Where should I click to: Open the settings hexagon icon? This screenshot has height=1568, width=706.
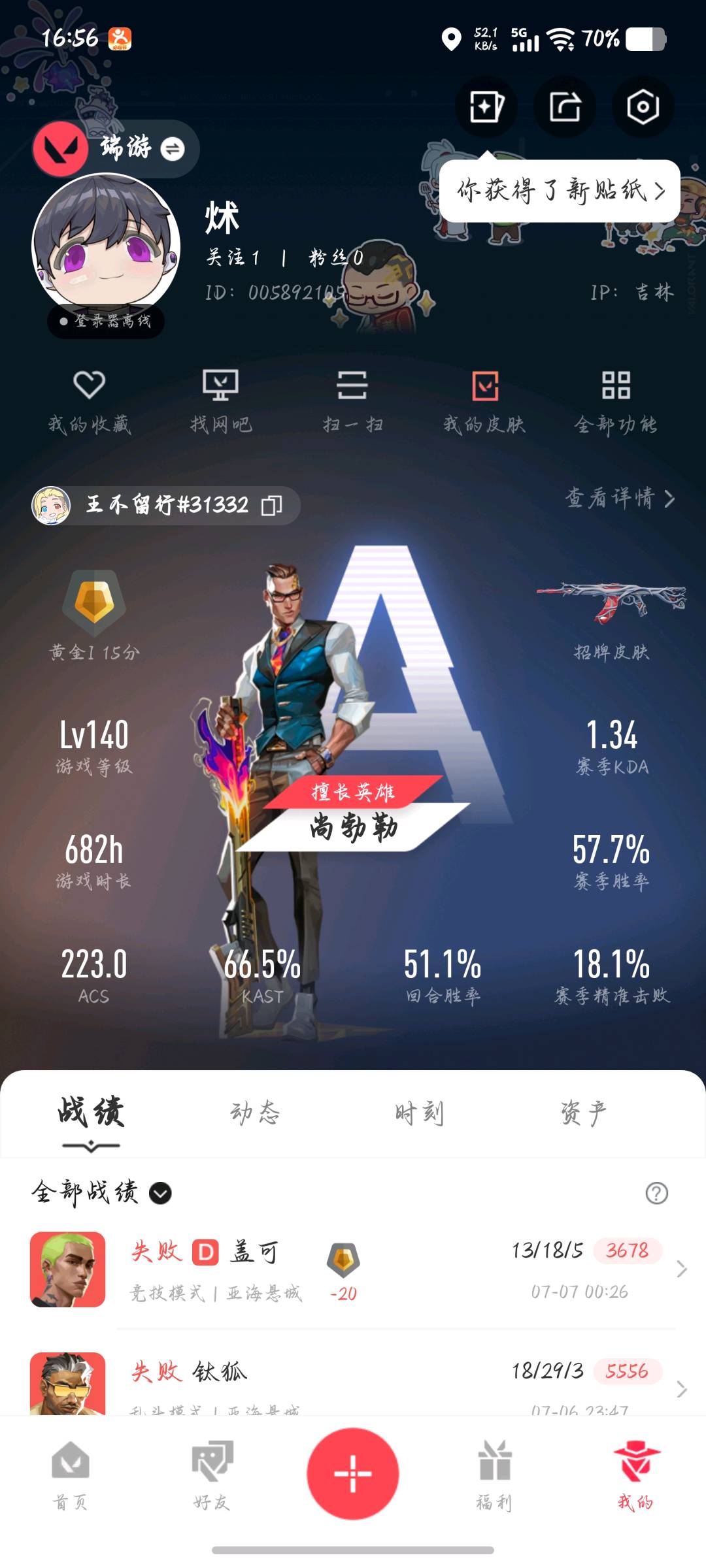(x=643, y=107)
